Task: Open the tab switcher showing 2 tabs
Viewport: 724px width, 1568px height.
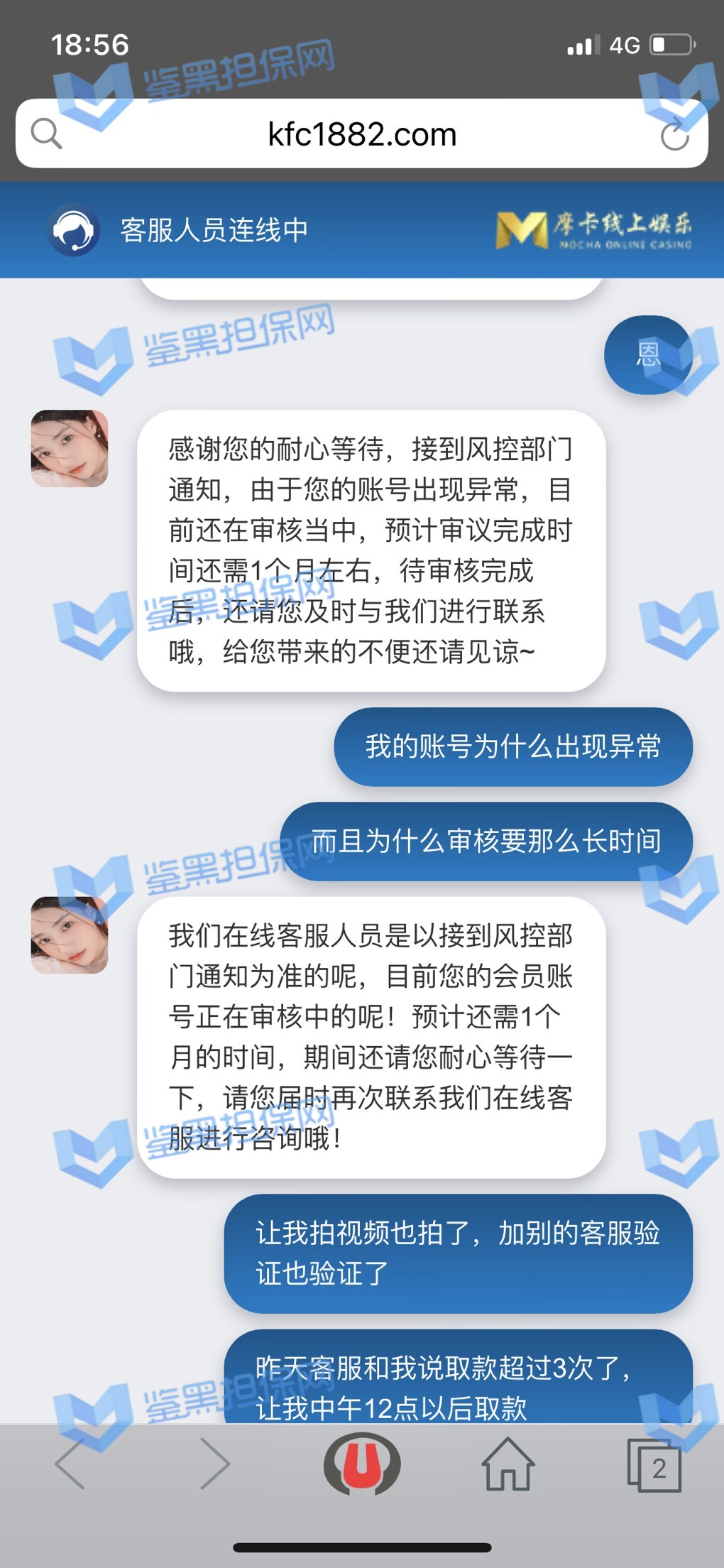Action: coord(654,1466)
